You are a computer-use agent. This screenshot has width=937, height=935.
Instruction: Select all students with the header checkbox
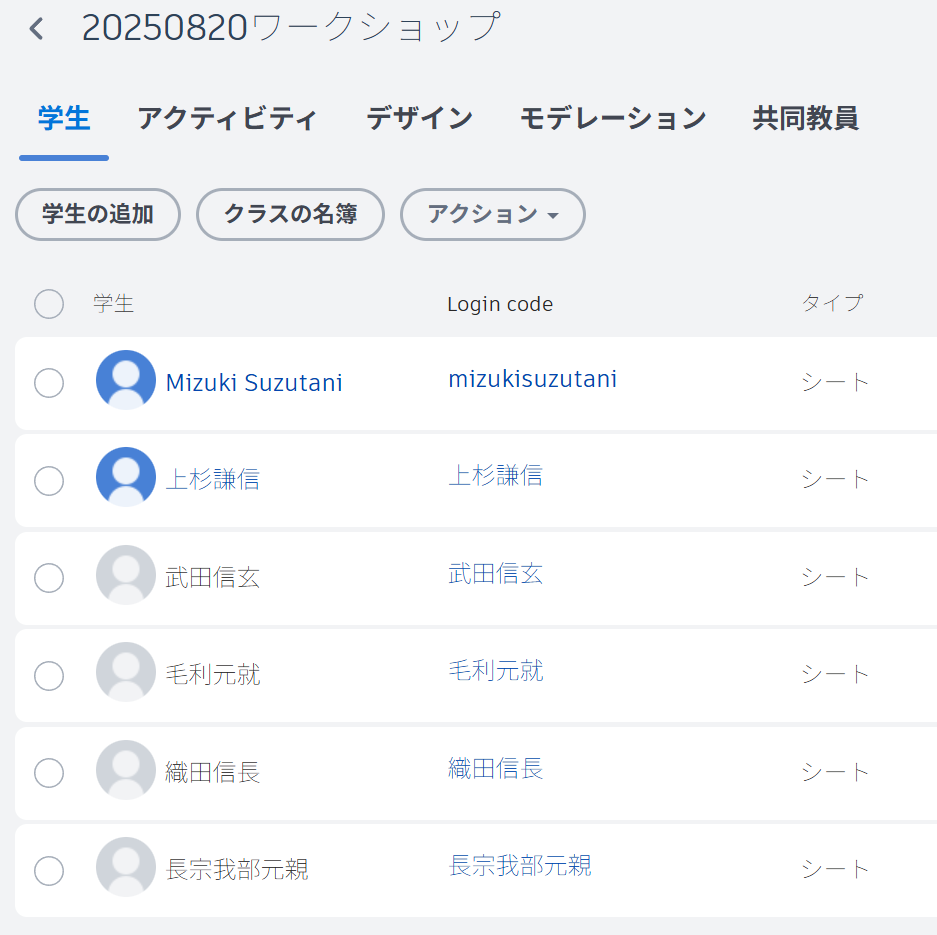49,304
